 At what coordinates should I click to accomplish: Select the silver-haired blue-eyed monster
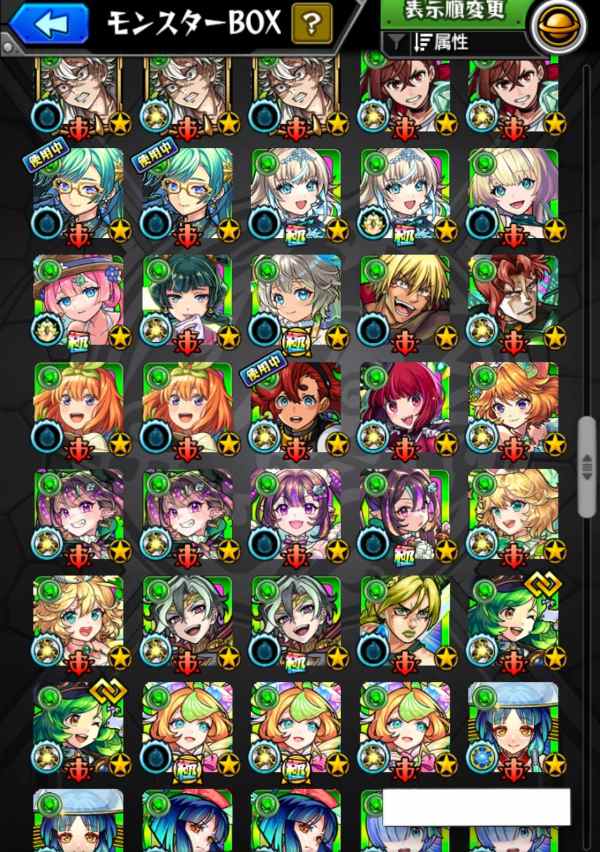coord(296,302)
